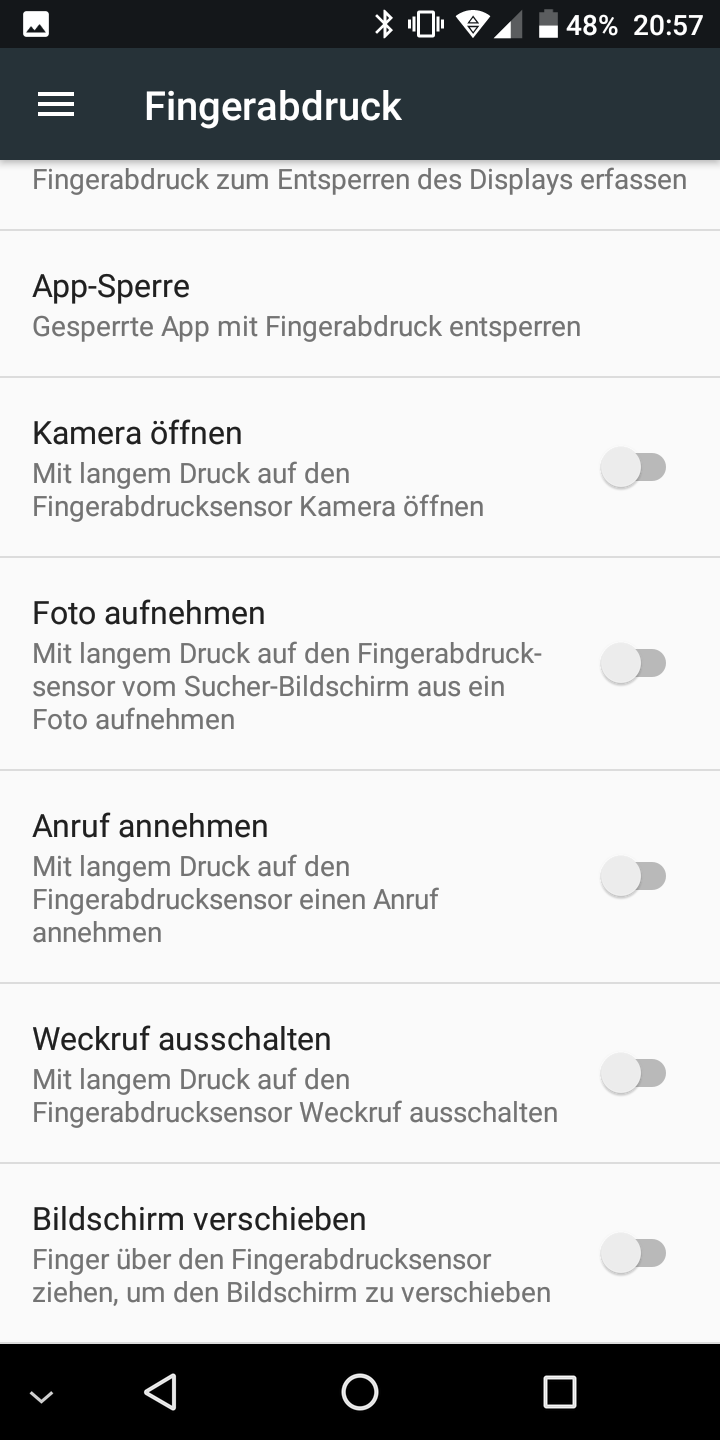Open the recent apps overview
The image size is (720, 1440).
(560, 1392)
